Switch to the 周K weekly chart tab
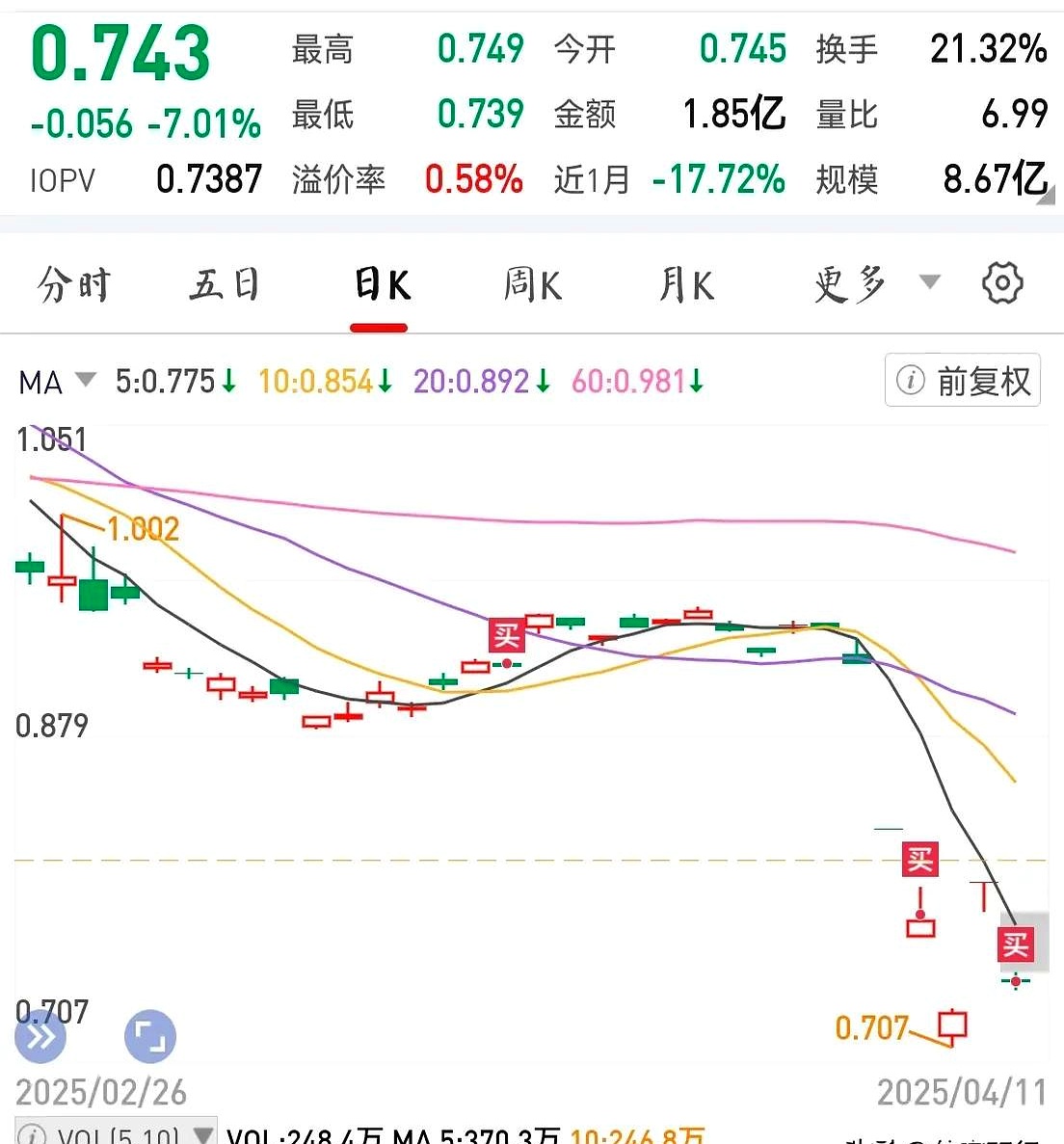The height and width of the screenshot is (1144, 1064). click(531, 282)
